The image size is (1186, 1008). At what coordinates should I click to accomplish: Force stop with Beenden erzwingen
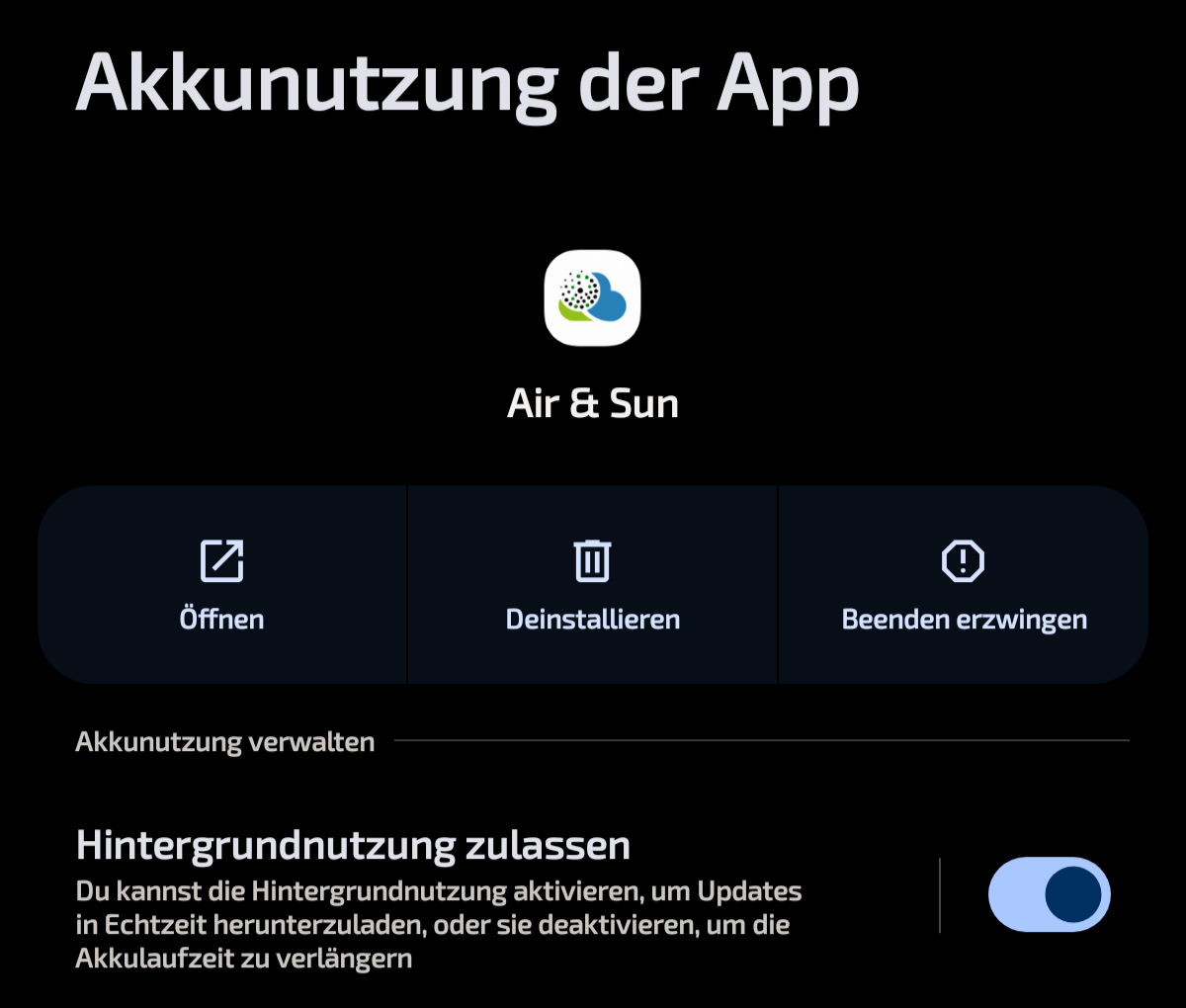click(963, 584)
